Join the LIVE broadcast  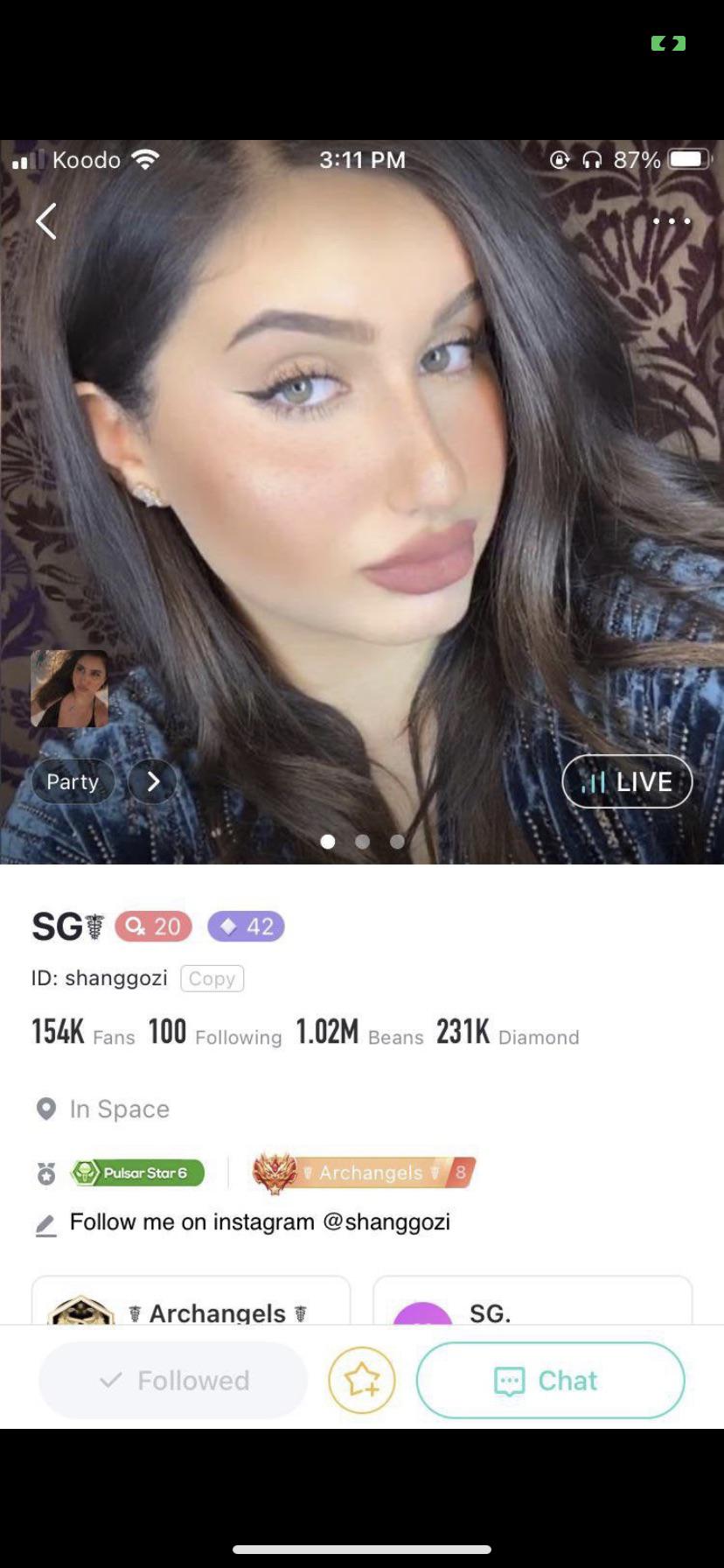click(627, 781)
